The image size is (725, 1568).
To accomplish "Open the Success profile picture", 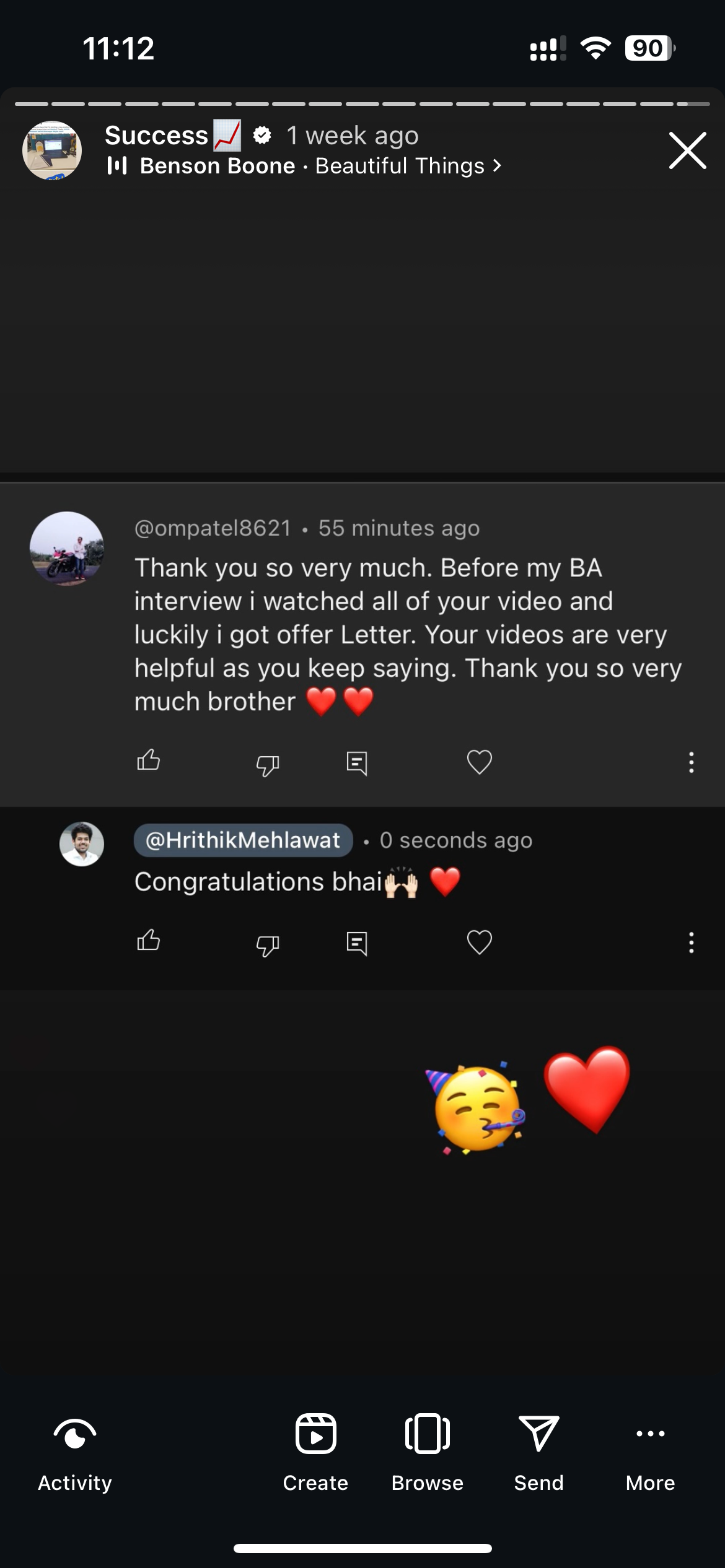I will pyautogui.click(x=52, y=150).
